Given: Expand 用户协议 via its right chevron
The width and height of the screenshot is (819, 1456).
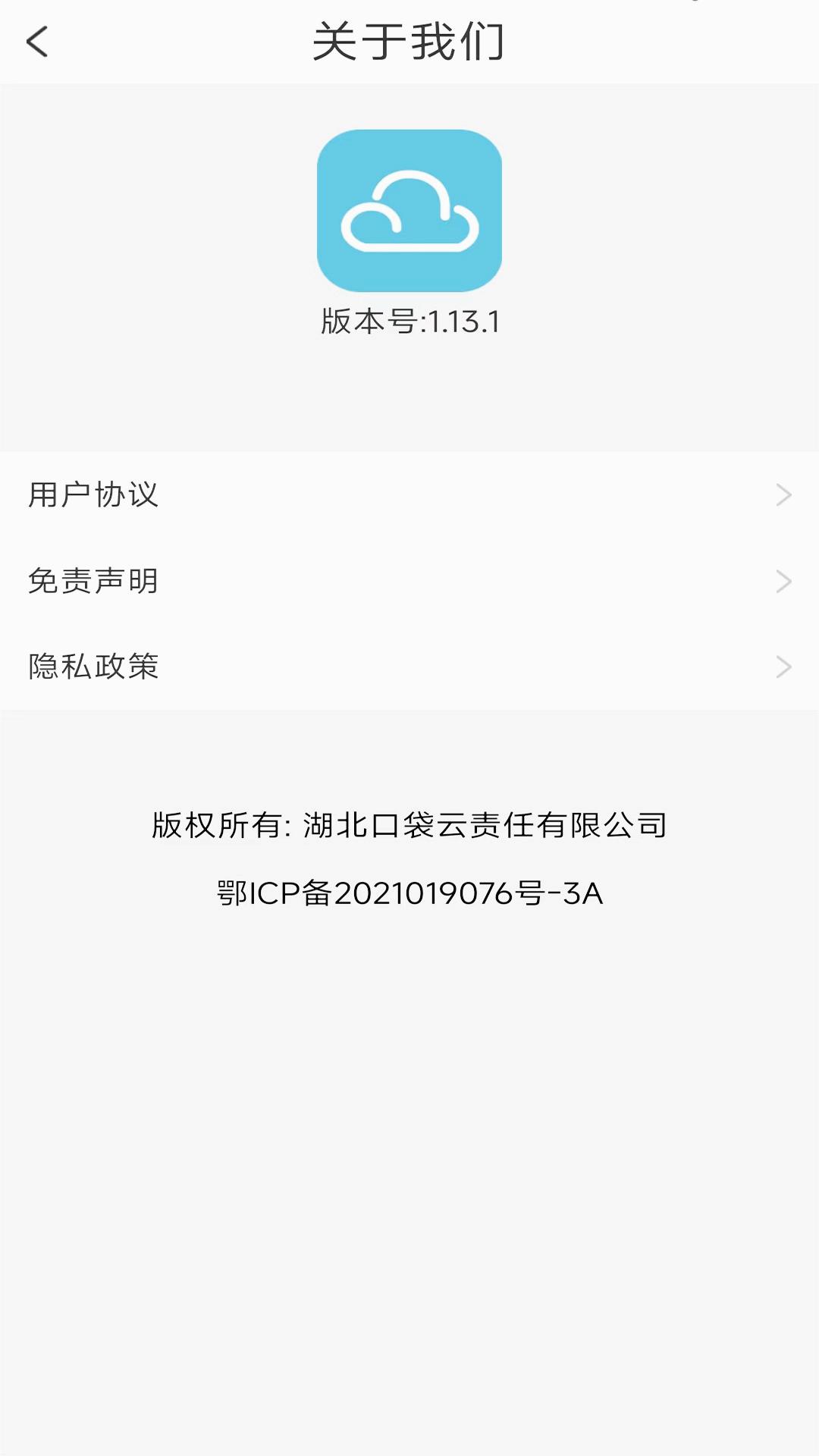Looking at the screenshot, I should 785,496.
